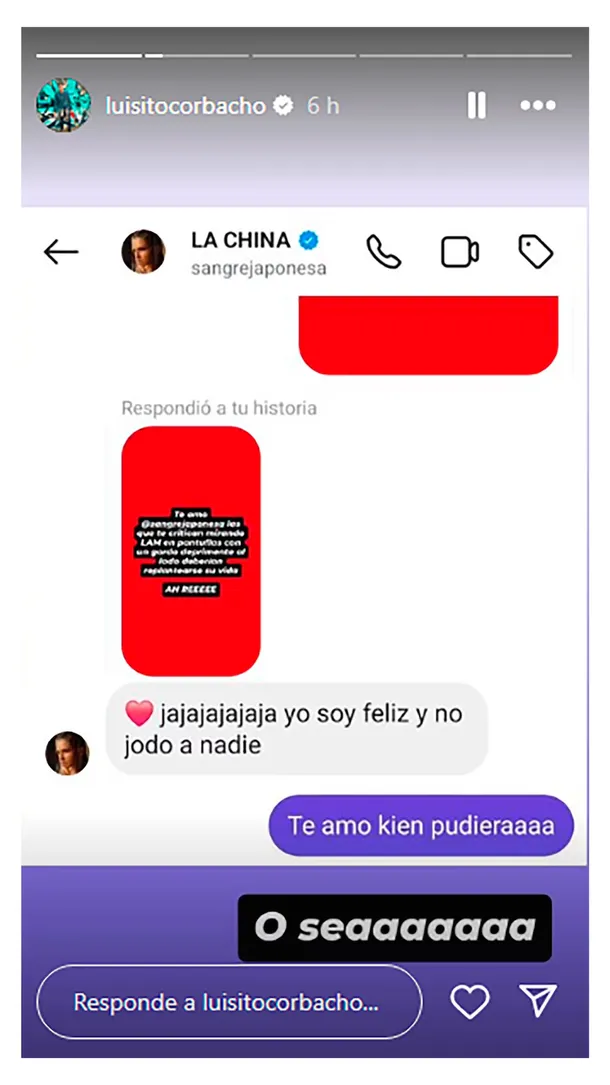Like this story with the heart
The height and width of the screenshot is (1085, 610).
tap(469, 1001)
